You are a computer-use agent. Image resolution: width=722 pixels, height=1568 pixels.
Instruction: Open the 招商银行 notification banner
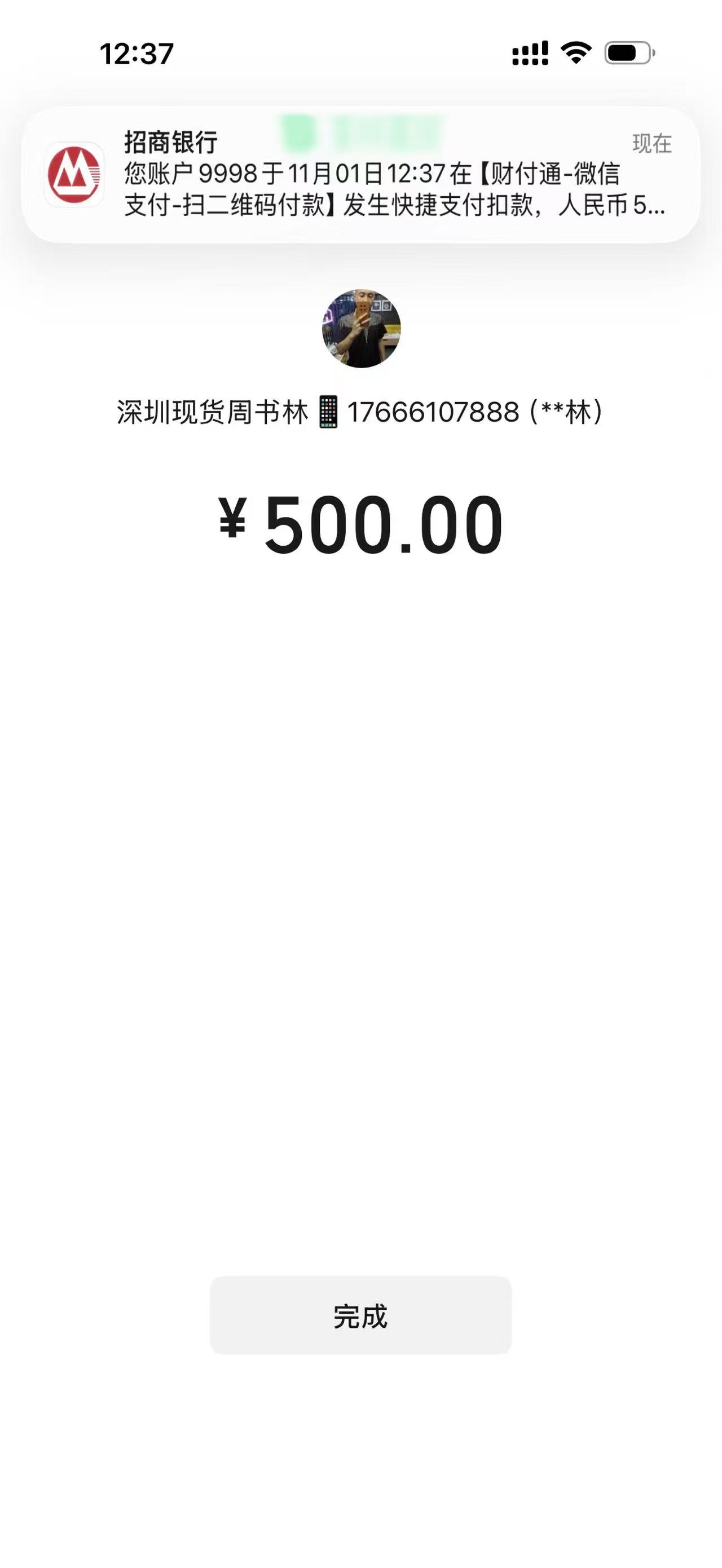360,175
